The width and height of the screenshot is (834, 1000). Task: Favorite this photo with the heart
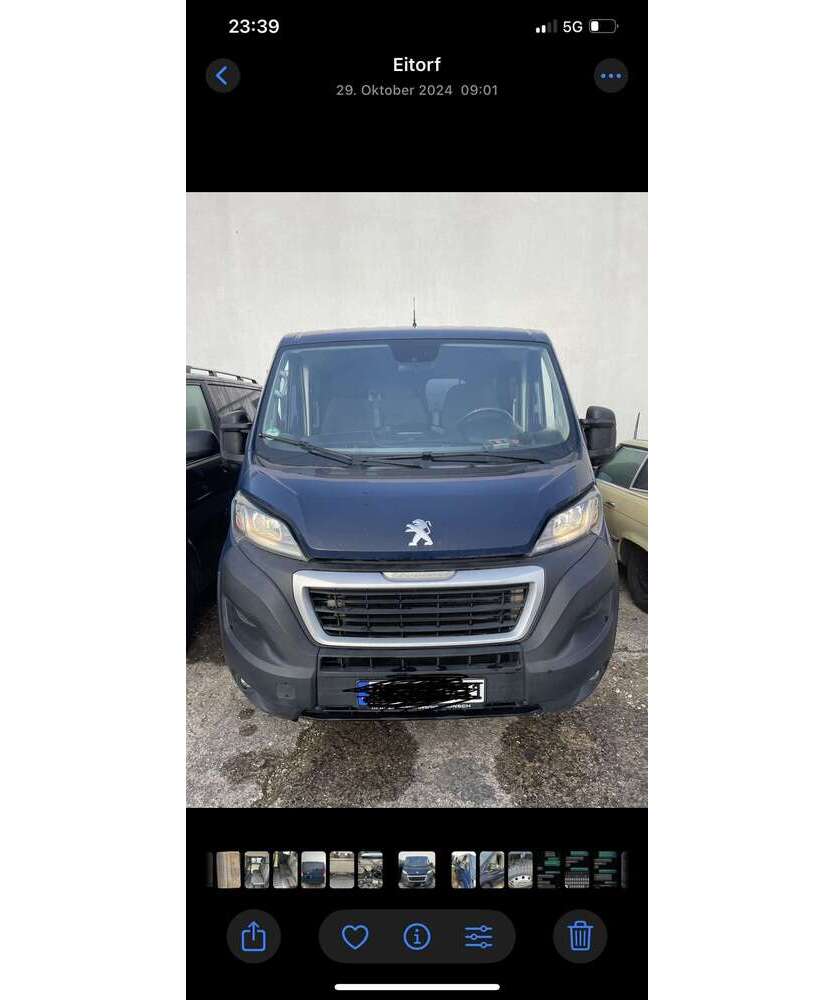pyautogui.click(x=355, y=937)
